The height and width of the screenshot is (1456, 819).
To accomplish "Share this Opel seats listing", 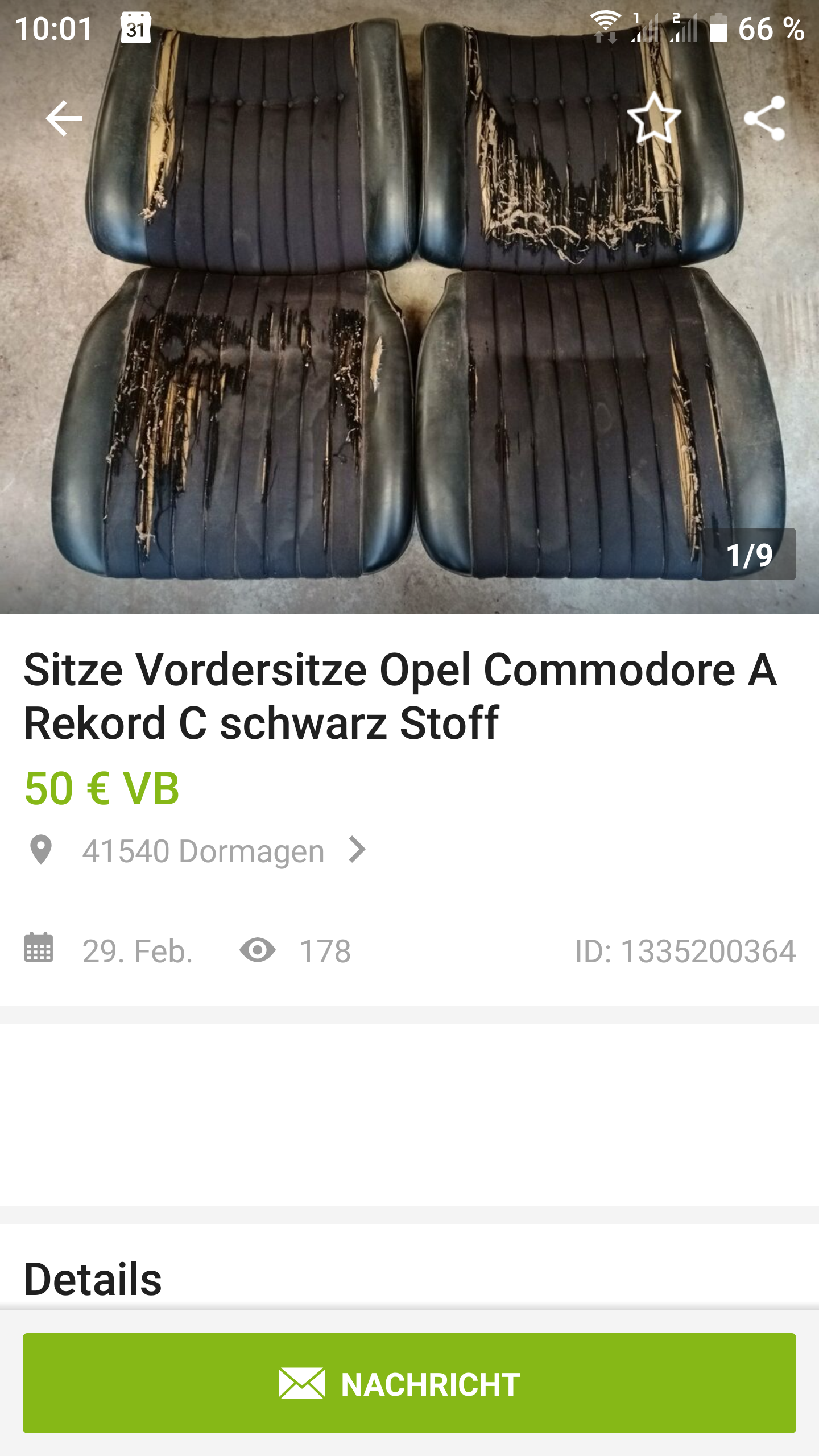I will [764, 118].
